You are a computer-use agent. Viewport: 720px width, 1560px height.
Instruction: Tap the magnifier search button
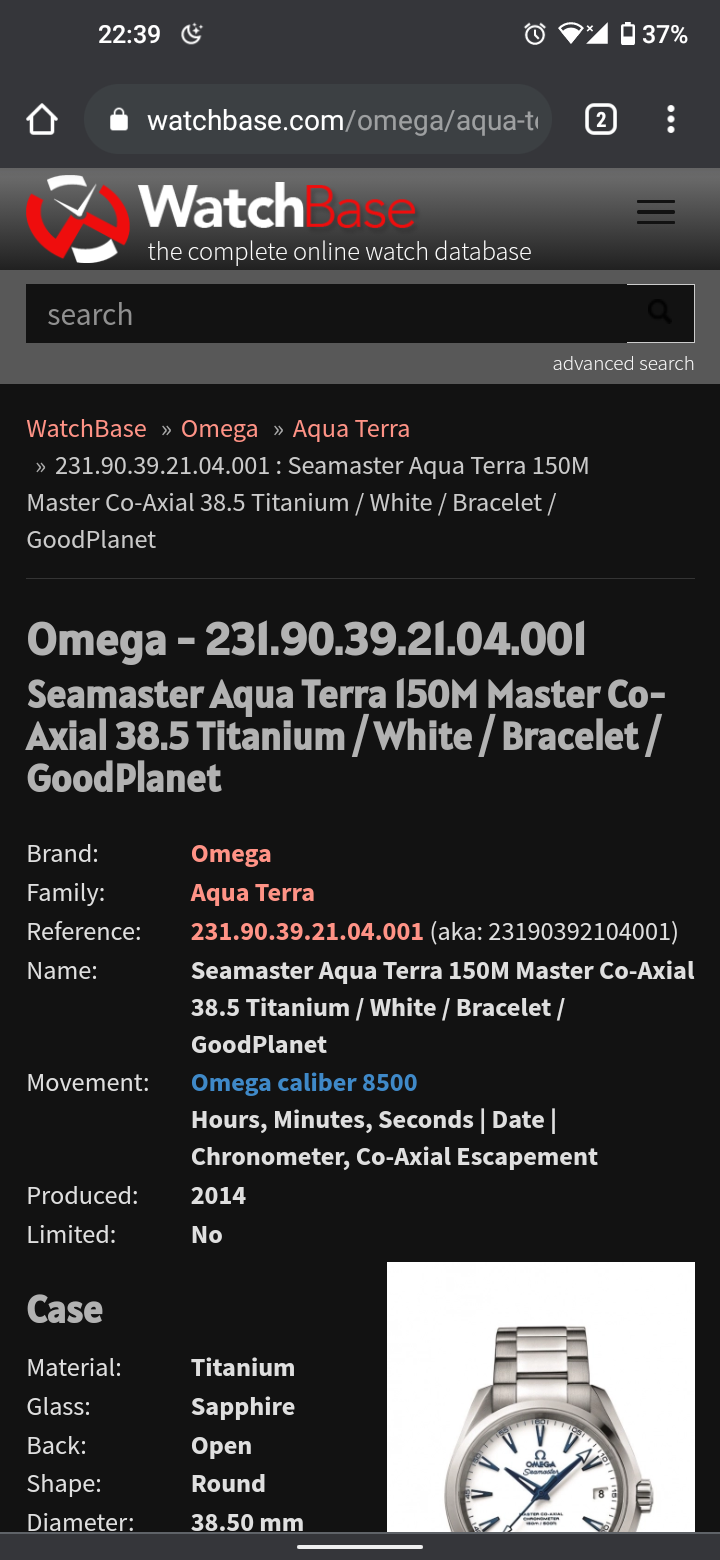click(x=660, y=314)
